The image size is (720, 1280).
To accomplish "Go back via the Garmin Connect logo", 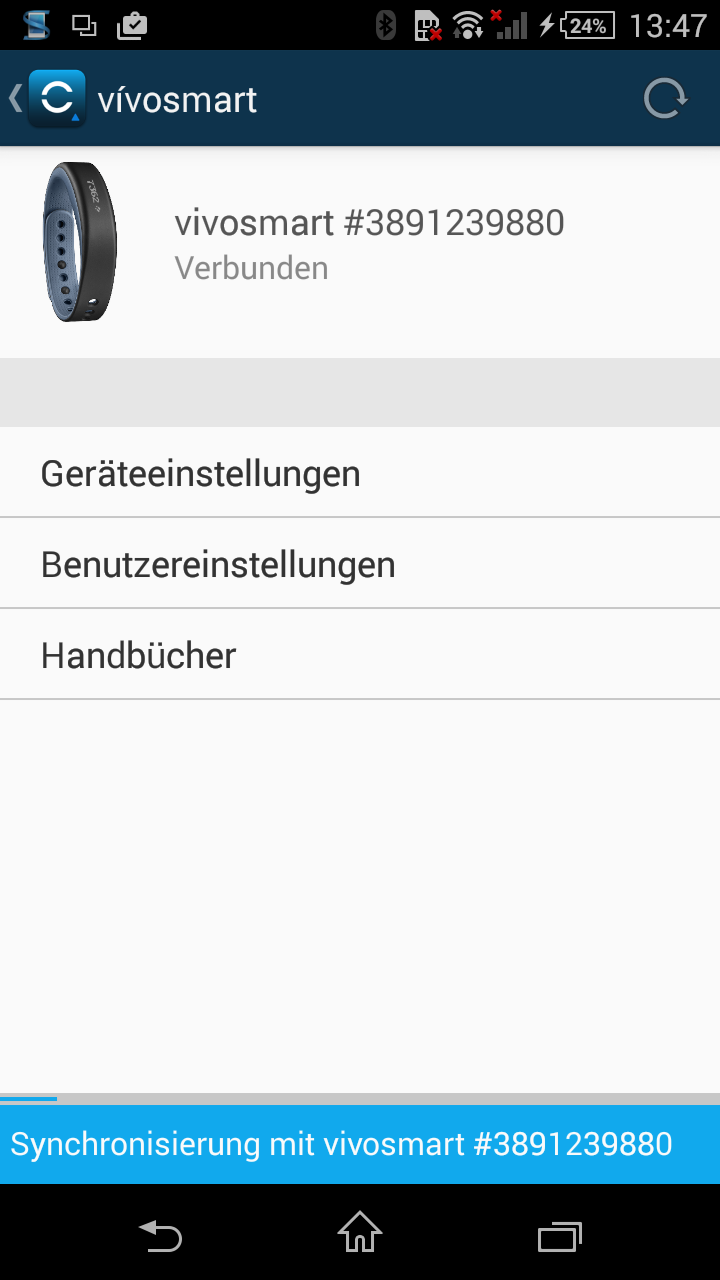I will pyautogui.click(x=55, y=99).
